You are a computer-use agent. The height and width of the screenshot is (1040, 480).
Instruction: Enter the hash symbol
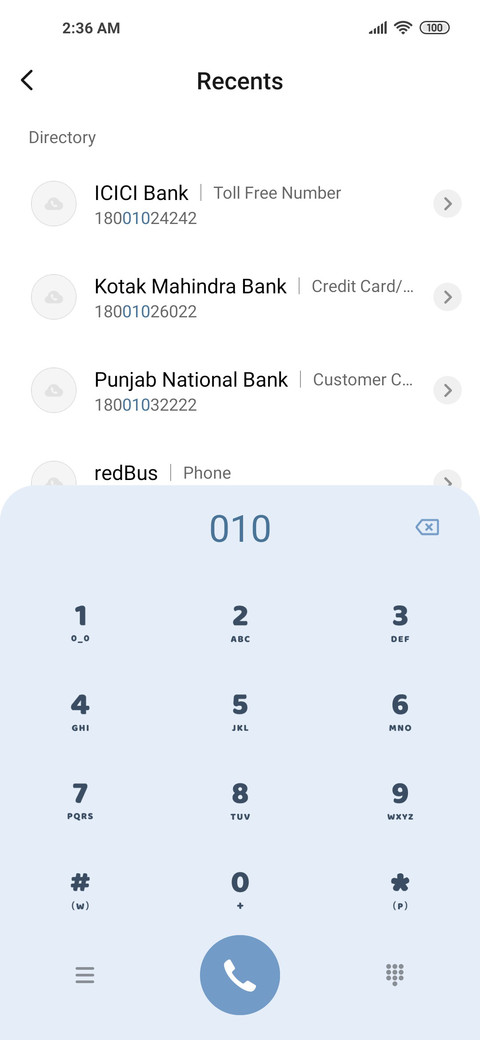(x=80, y=891)
